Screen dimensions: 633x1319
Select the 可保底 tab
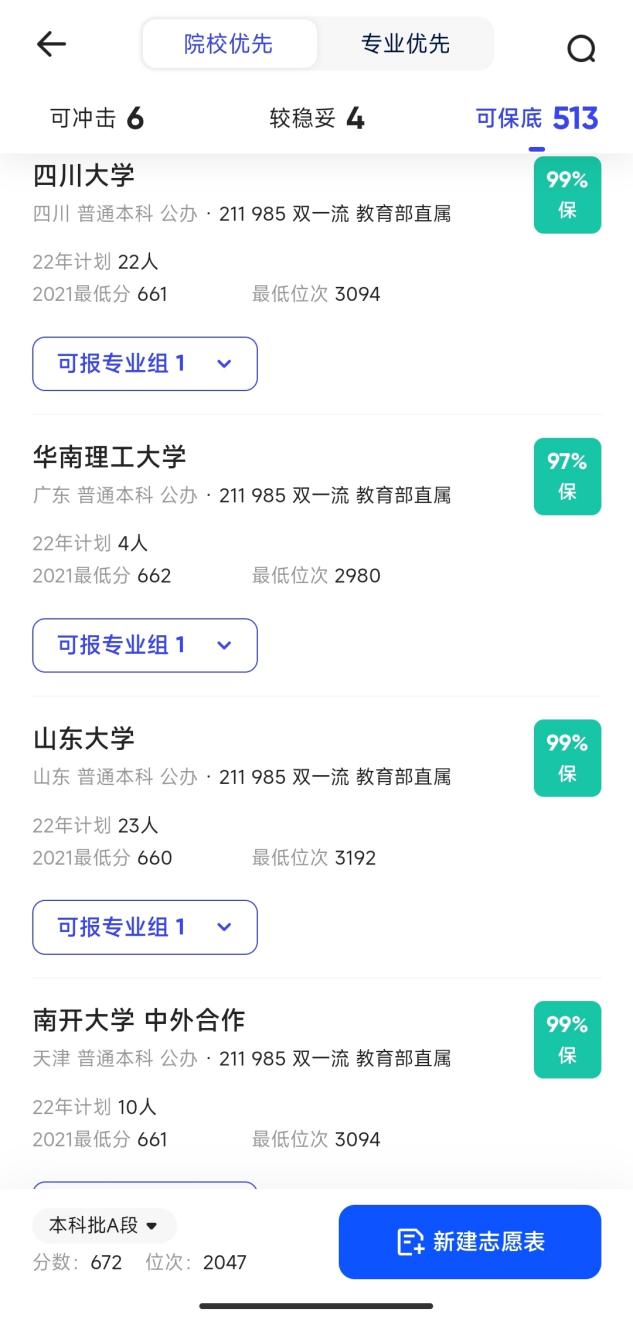point(537,119)
